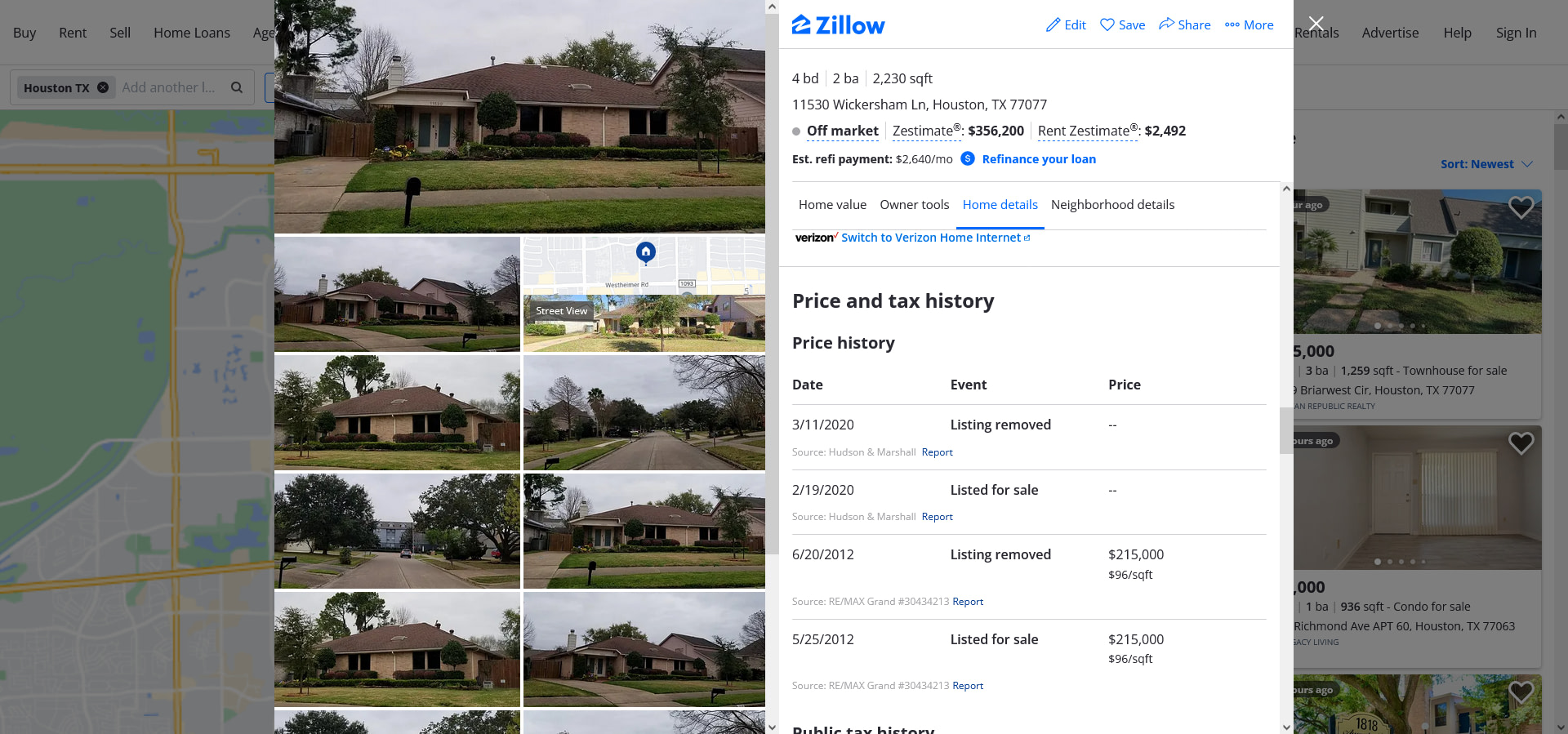Screen dimensions: 1568x734
Task: Save this home with the heart
Action: click(x=1122, y=25)
